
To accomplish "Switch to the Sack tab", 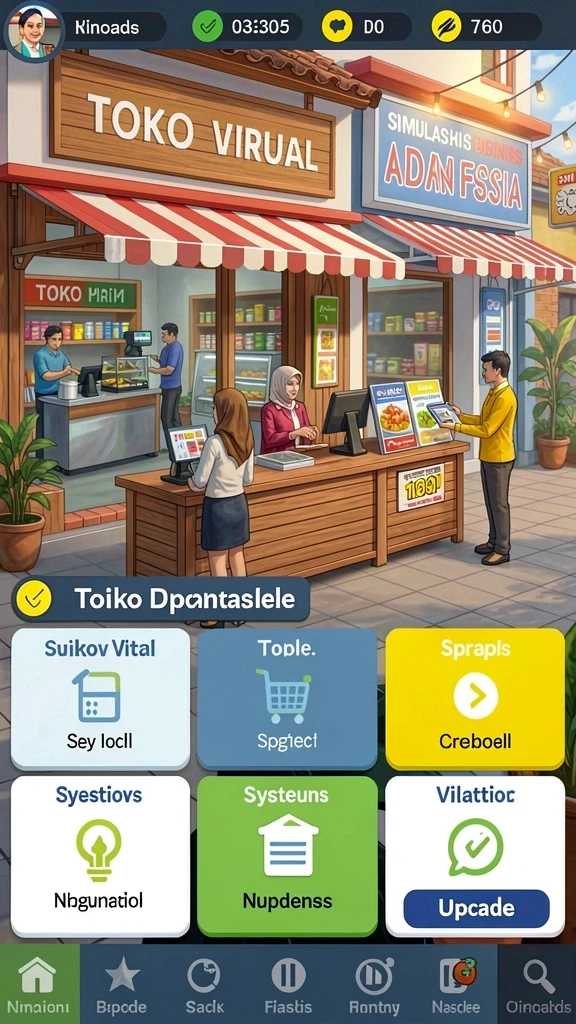I will (204, 984).
